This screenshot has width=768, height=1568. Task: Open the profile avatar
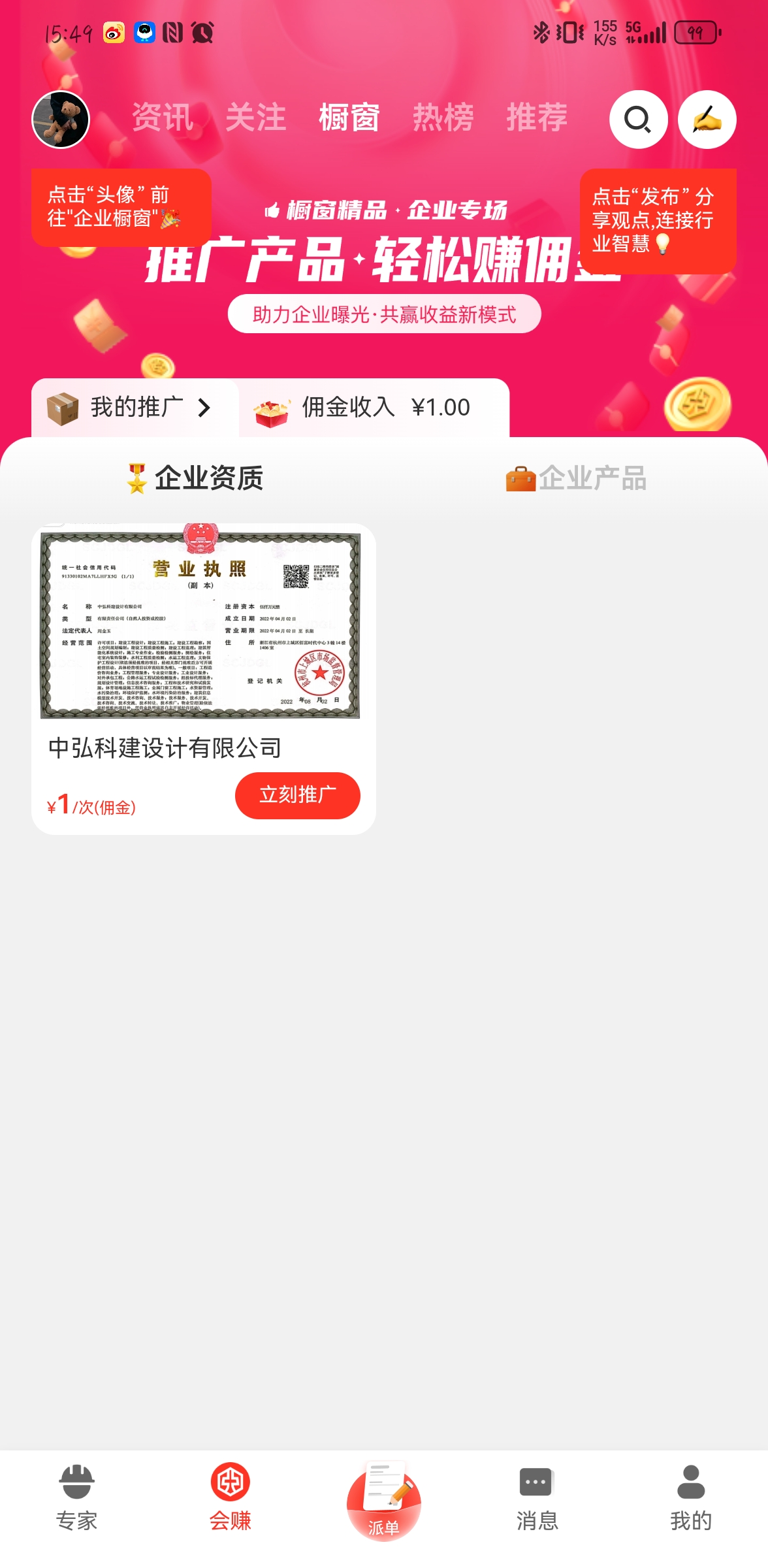tap(61, 120)
